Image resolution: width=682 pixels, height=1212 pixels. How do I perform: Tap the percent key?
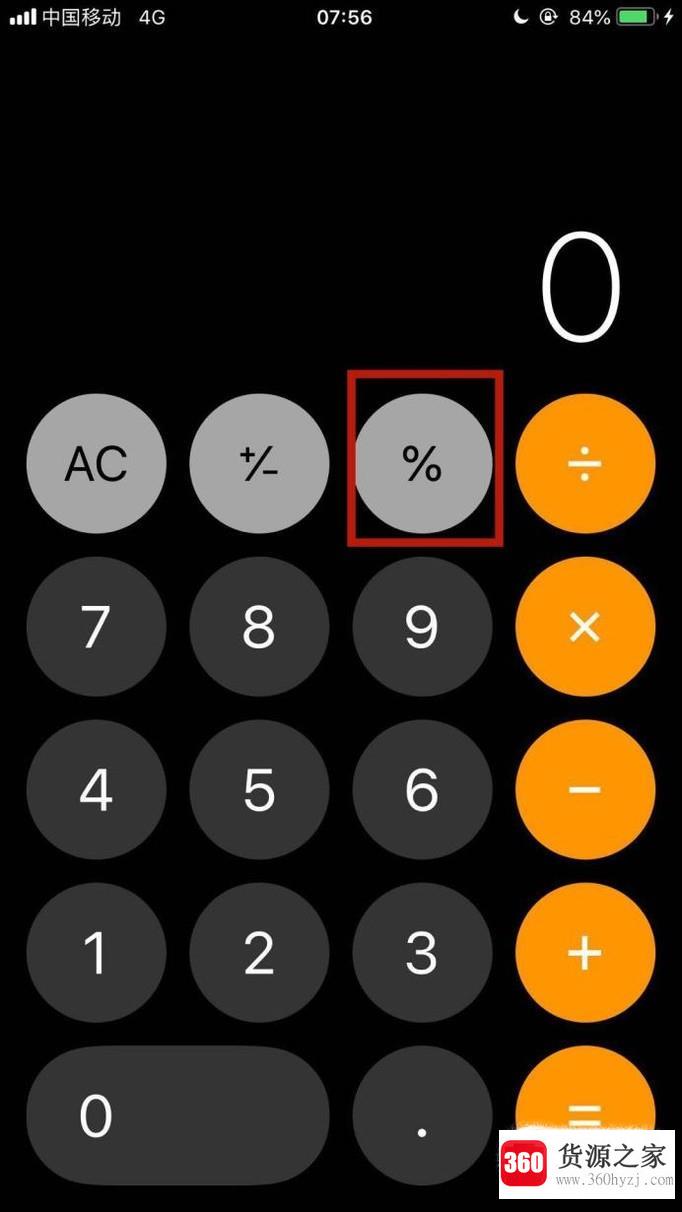click(x=422, y=463)
